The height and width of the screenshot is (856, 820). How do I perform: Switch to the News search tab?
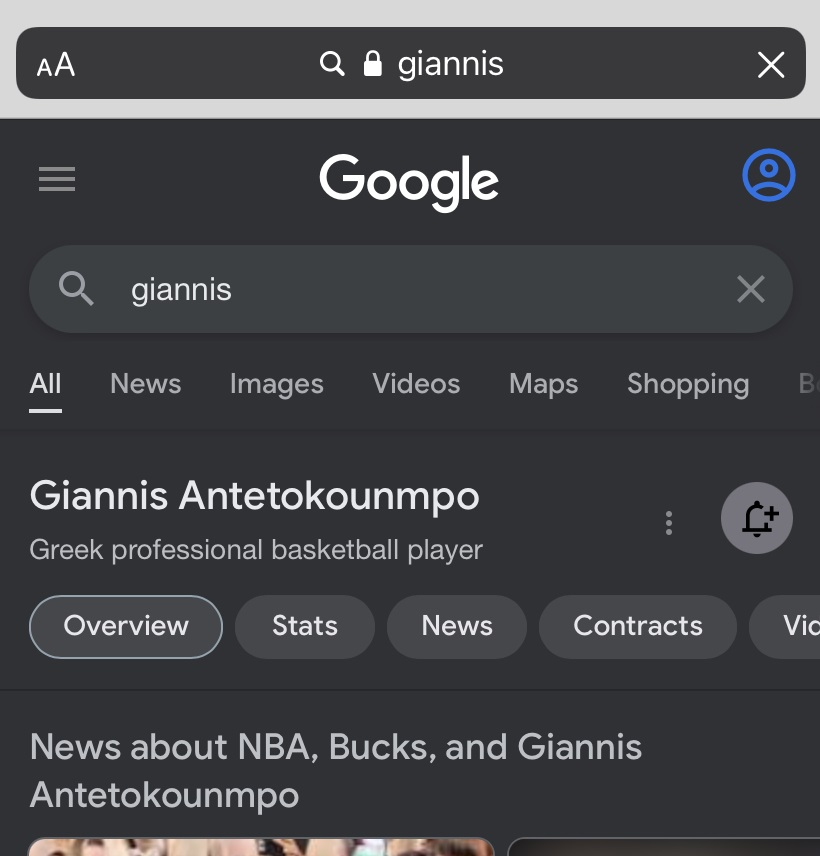point(145,384)
